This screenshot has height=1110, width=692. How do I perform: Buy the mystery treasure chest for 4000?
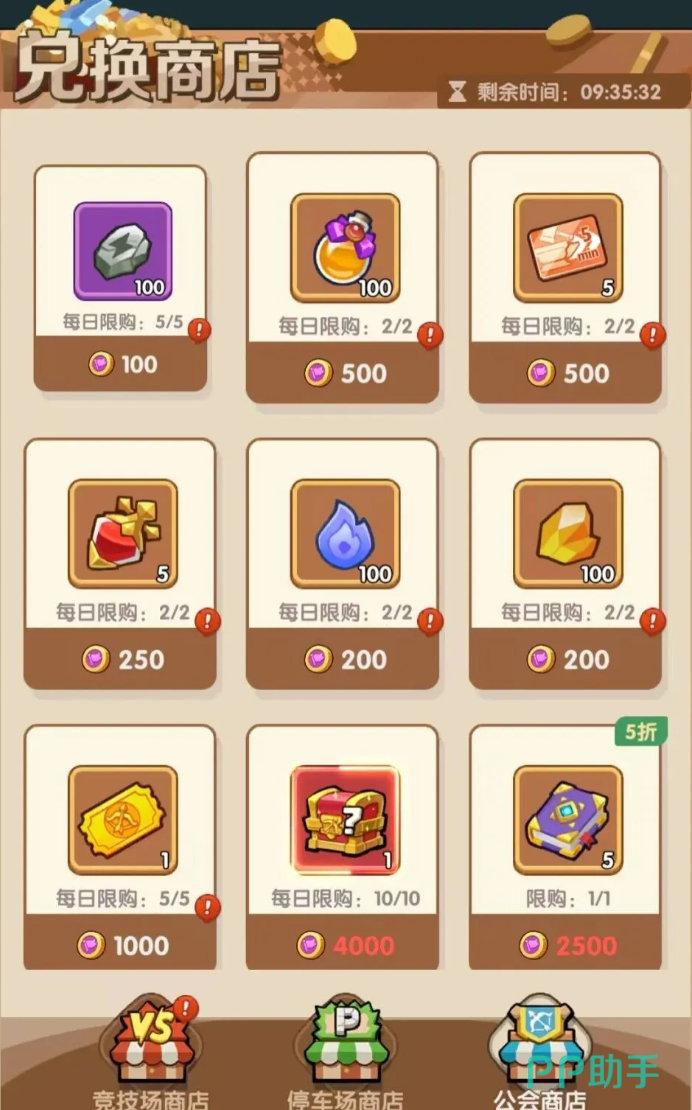tap(343, 945)
